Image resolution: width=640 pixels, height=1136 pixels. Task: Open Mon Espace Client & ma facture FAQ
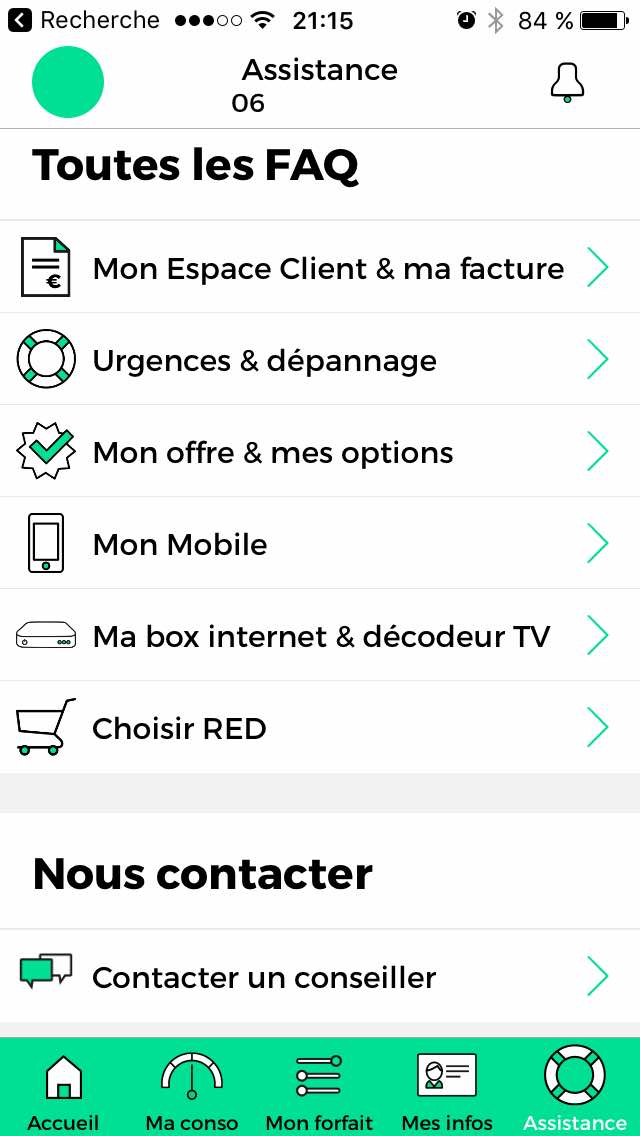click(x=320, y=268)
